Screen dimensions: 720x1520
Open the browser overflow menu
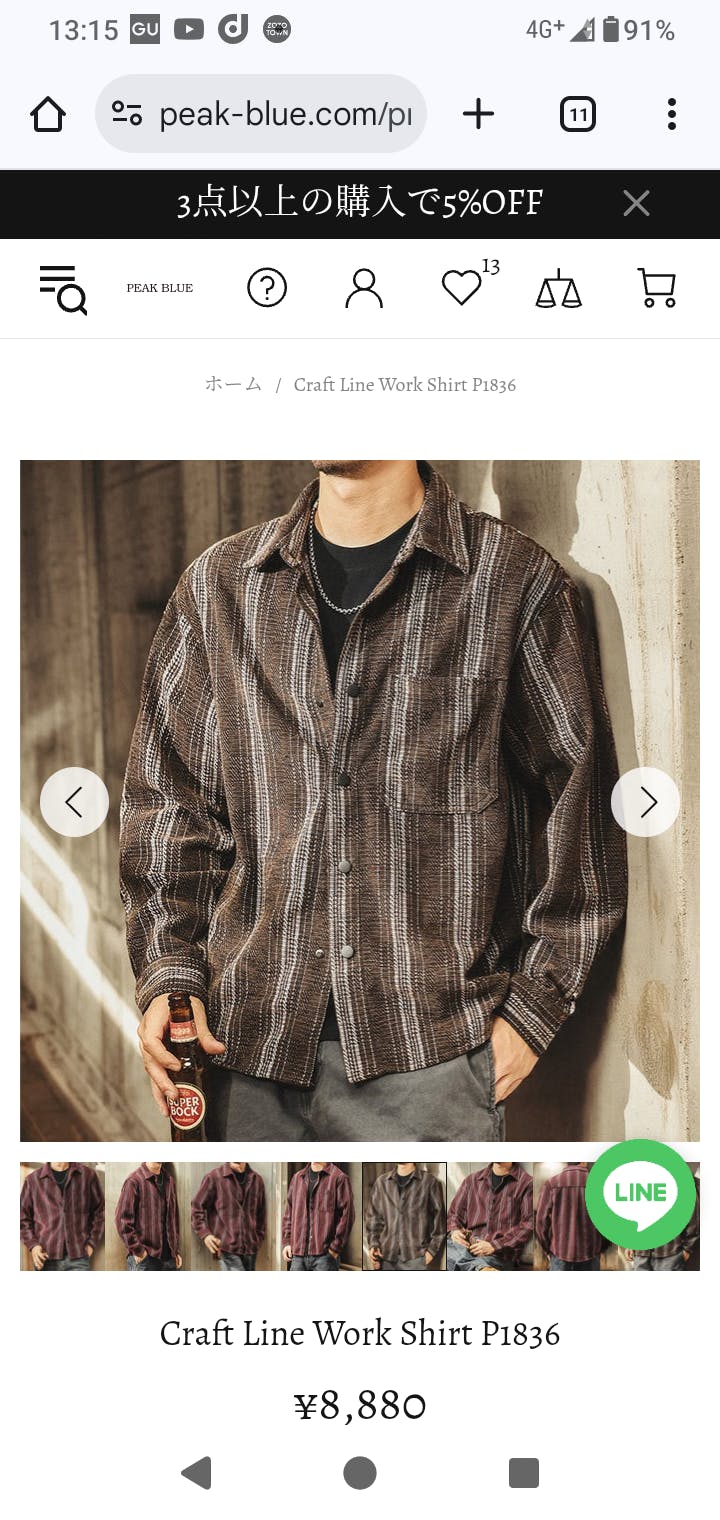click(671, 114)
